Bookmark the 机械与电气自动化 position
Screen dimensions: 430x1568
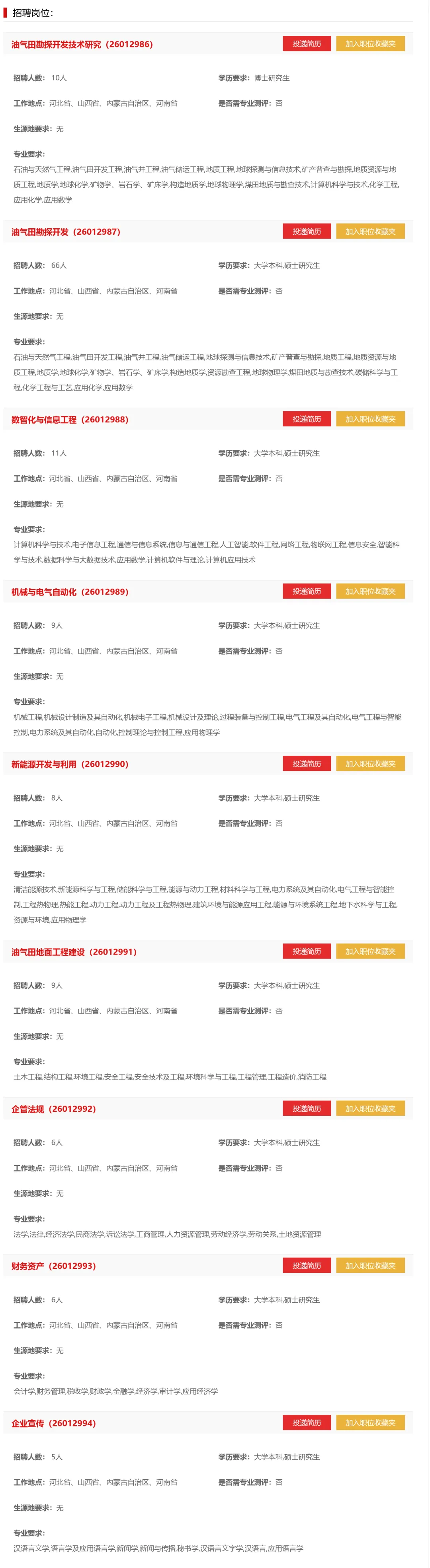point(370,591)
